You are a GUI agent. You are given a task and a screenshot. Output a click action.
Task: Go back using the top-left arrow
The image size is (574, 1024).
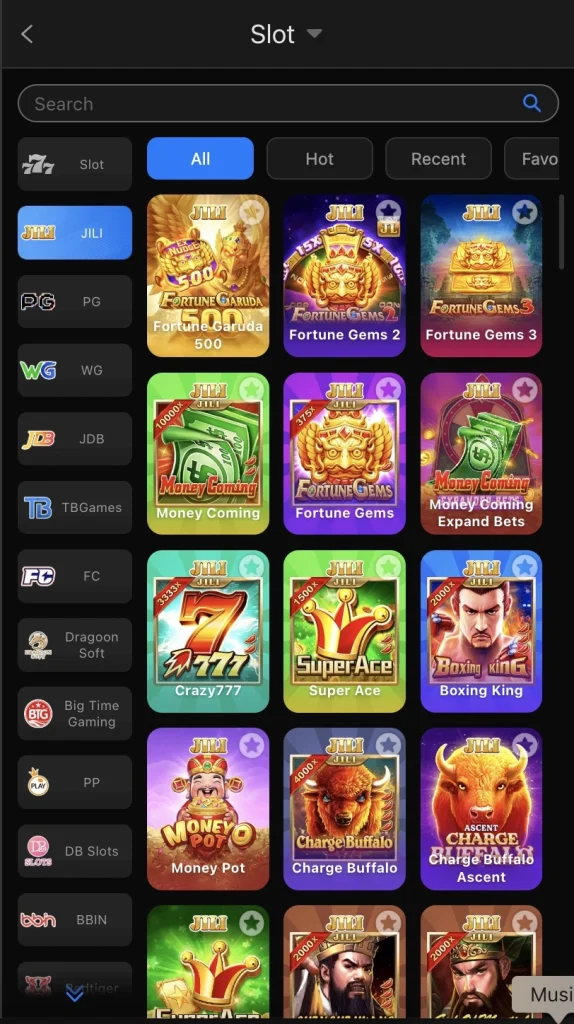(27, 34)
